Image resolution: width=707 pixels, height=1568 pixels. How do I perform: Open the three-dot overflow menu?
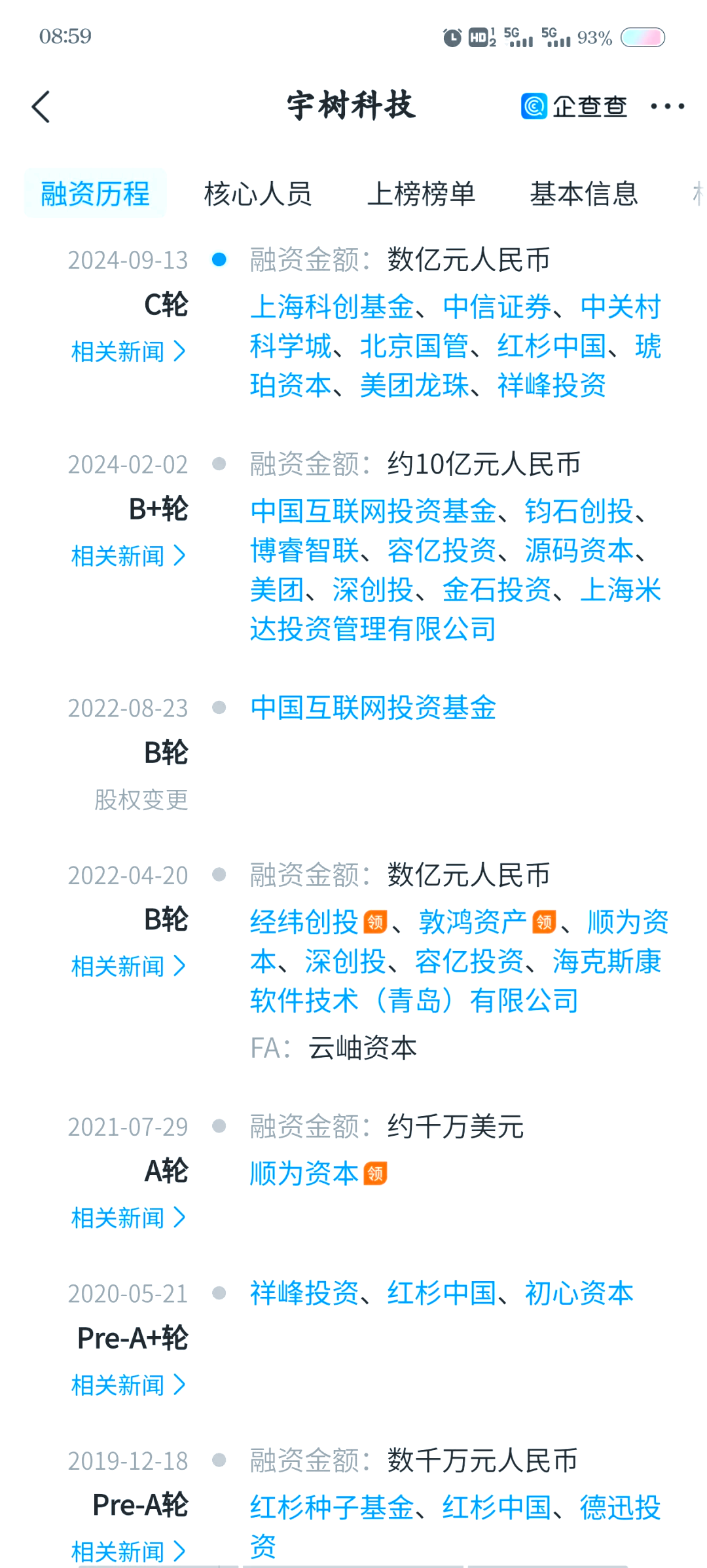click(667, 106)
